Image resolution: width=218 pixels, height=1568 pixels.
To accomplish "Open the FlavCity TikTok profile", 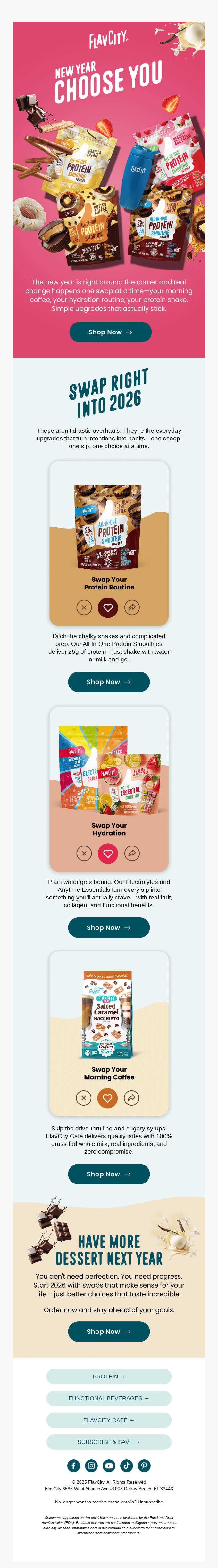I will 126,1466.
